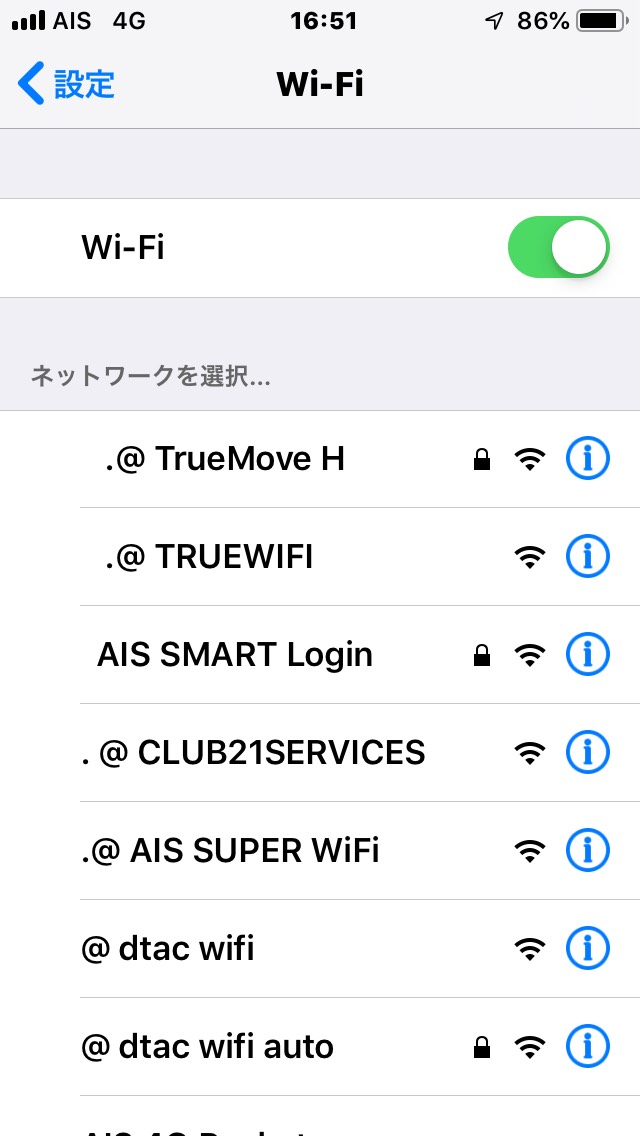Image resolution: width=640 pixels, height=1136 pixels.
Task: Turn off the Wi-Fi switch
Action: pyautogui.click(x=558, y=247)
